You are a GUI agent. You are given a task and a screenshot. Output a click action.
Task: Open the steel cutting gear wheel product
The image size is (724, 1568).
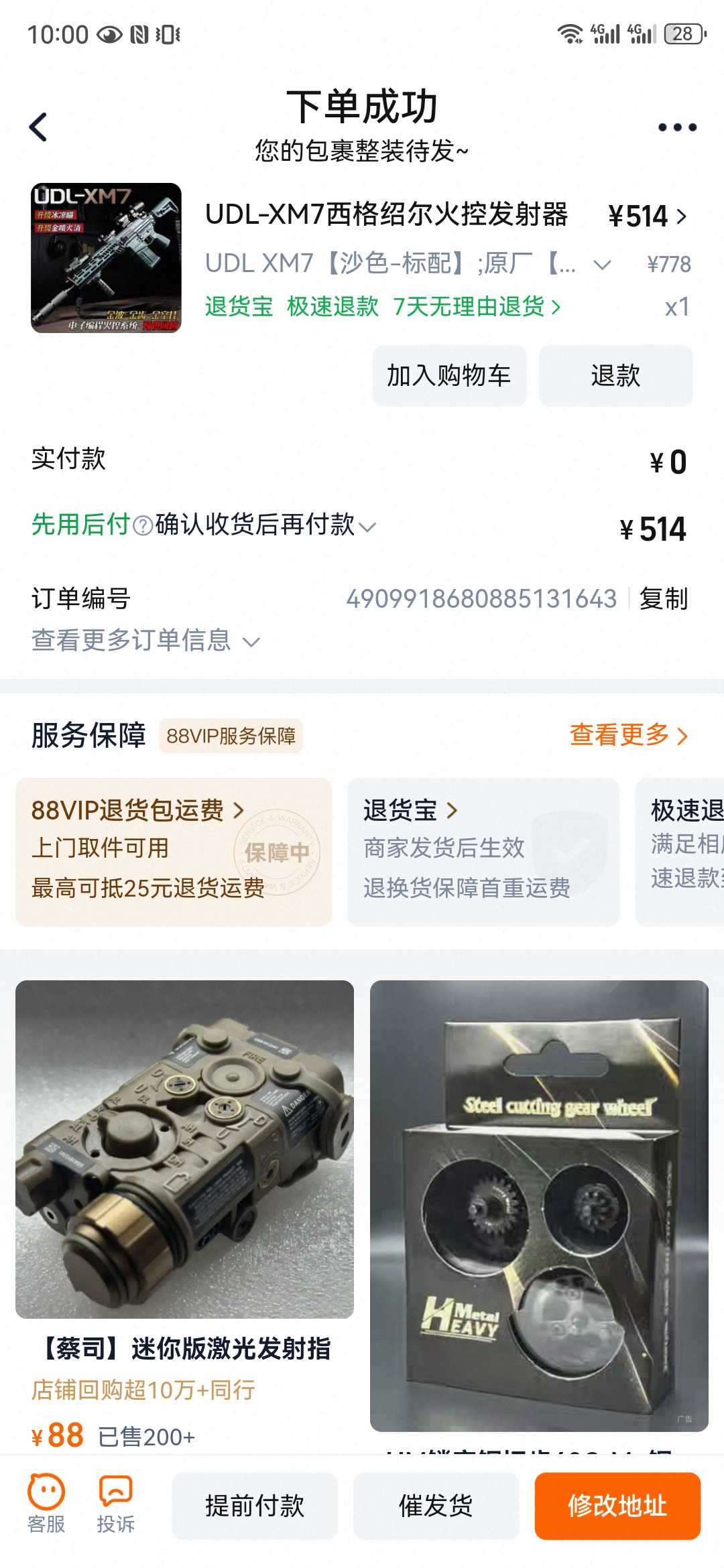pyautogui.click(x=539, y=1206)
